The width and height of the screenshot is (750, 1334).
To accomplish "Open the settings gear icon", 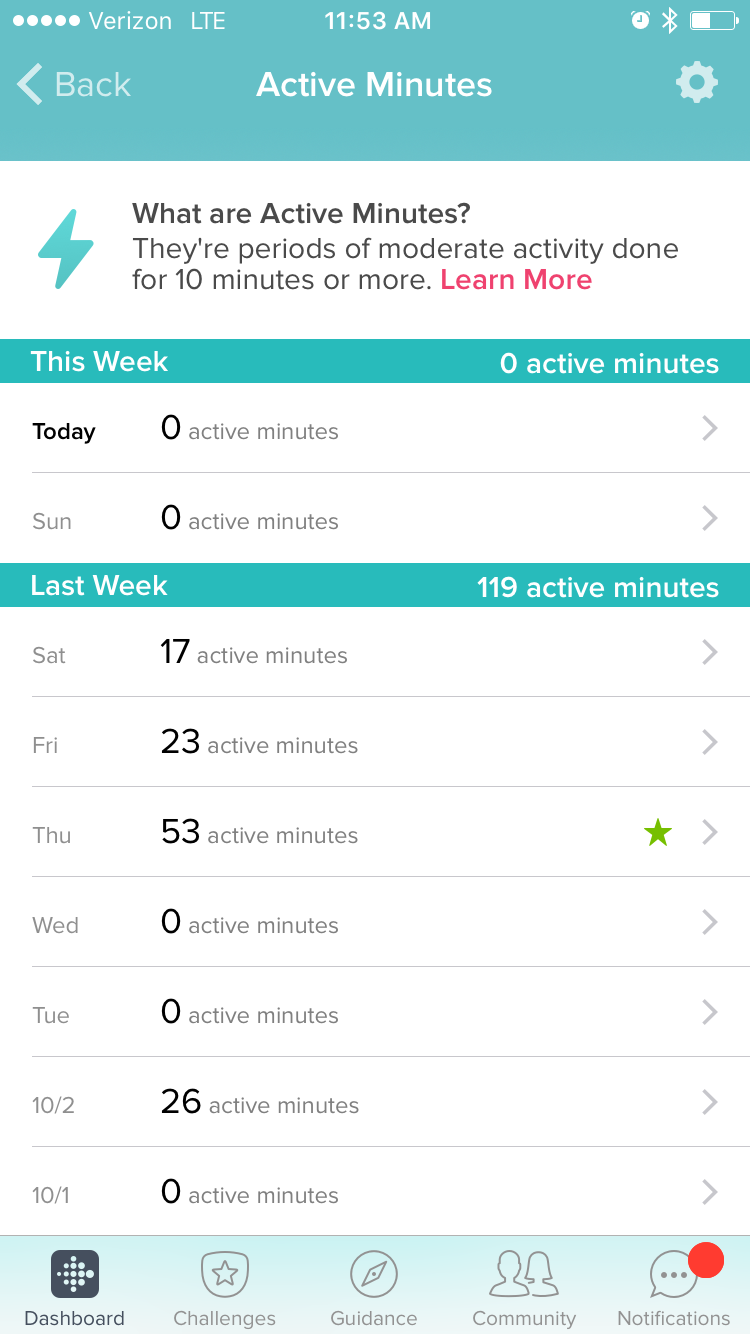I will [x=696, y=83].
